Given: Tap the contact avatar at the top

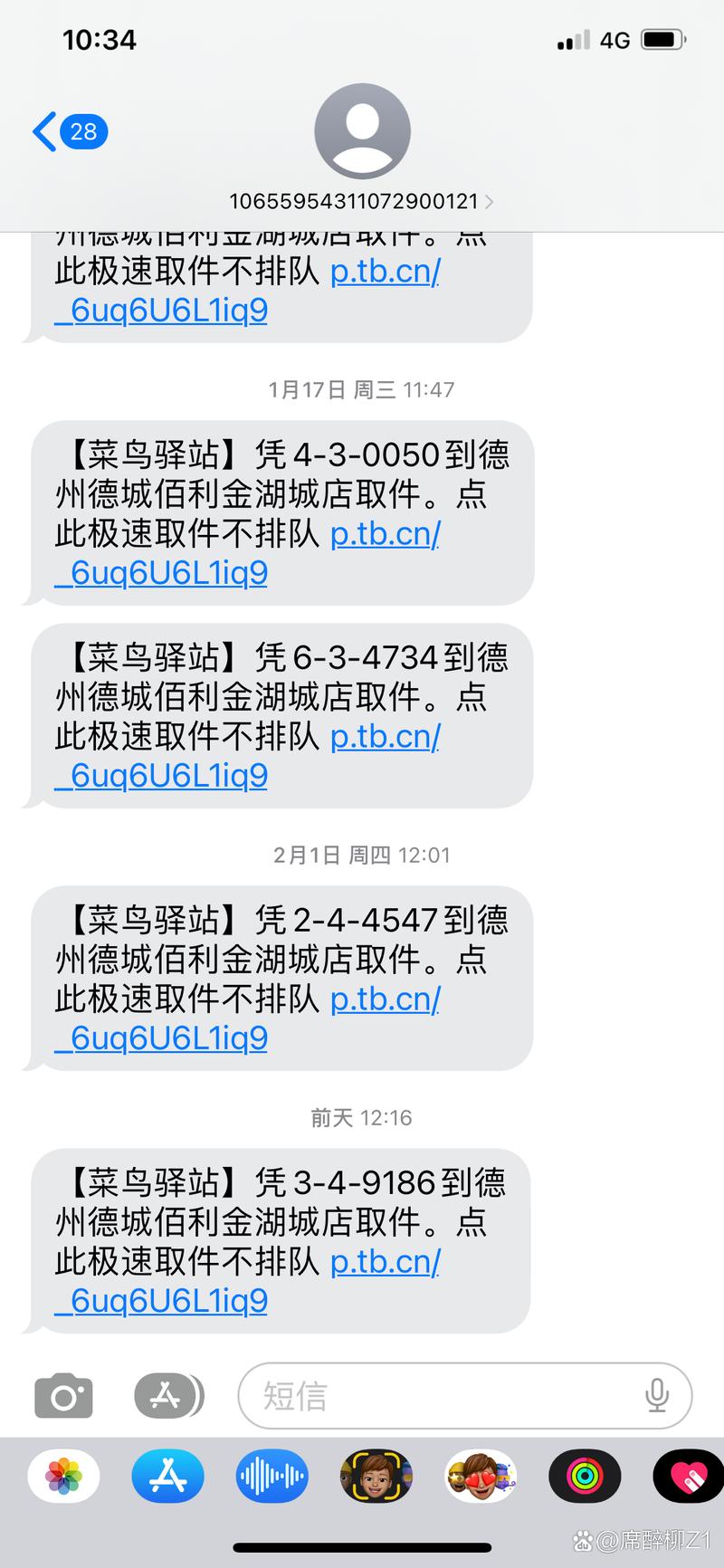Looking at the screenshot, I should tap(362, 131).
